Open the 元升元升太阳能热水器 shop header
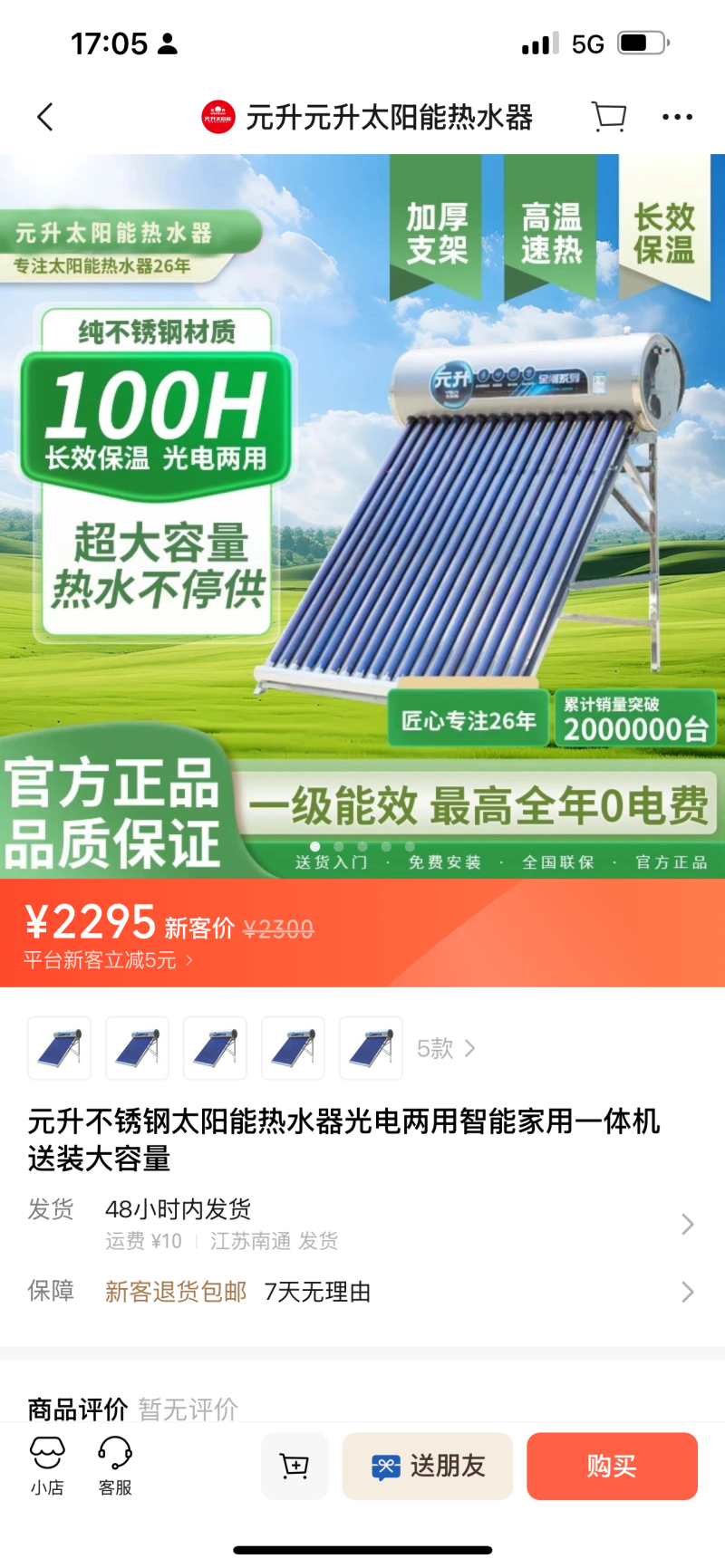Image resolution: width=725 pixels, height=1568 pixels. click(x=367, y=117)
